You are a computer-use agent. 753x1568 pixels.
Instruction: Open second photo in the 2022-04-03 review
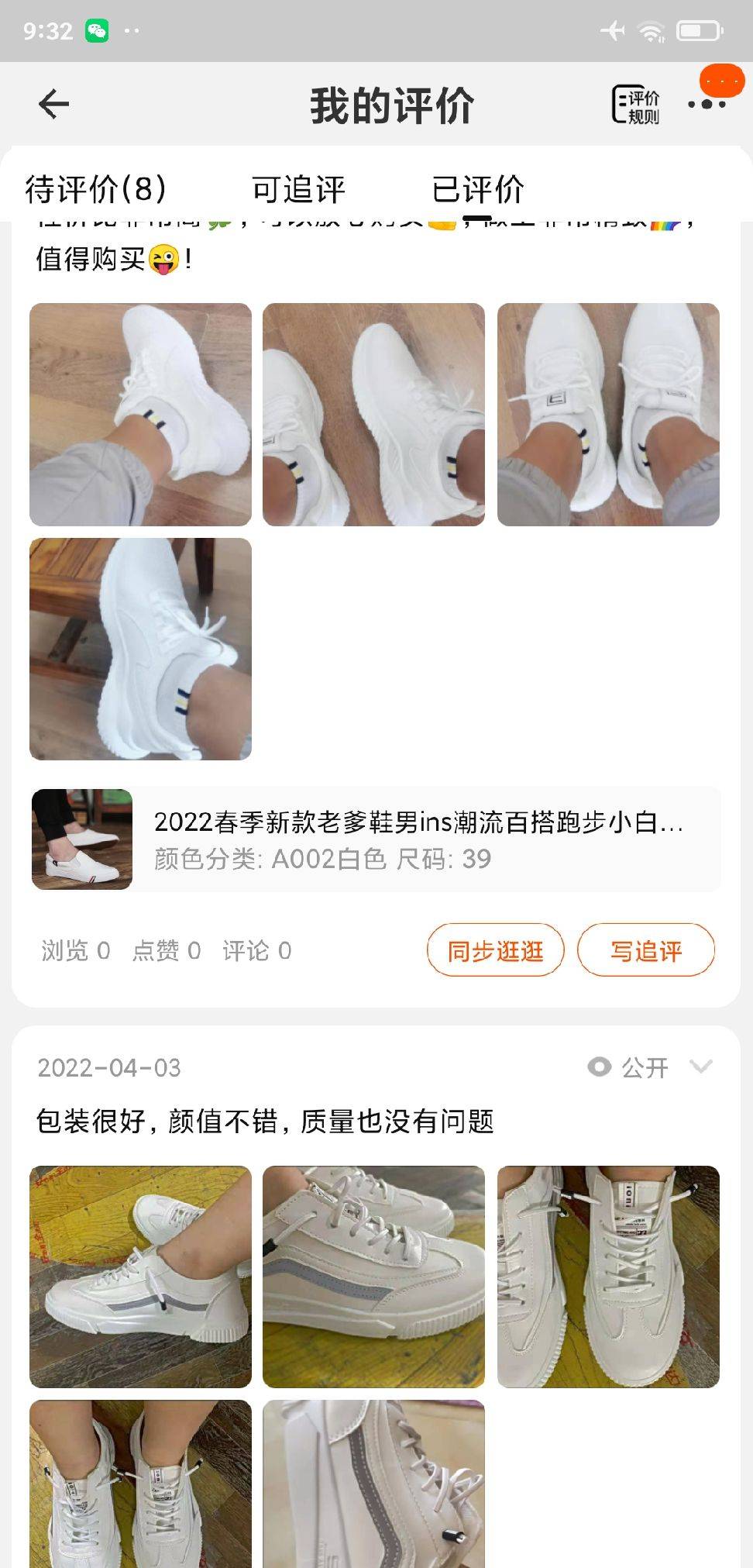373,1277
